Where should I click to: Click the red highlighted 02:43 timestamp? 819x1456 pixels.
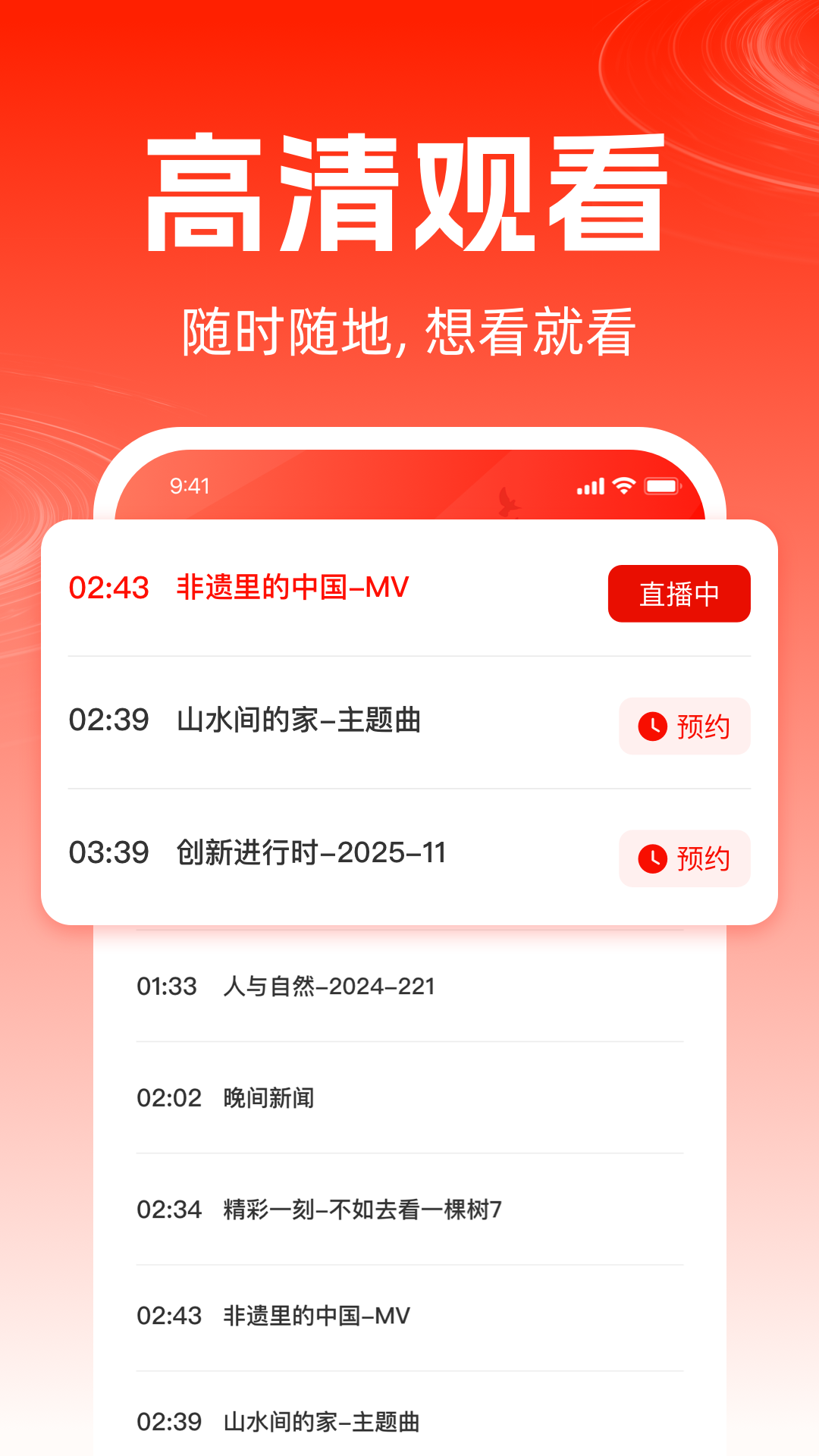108,588
